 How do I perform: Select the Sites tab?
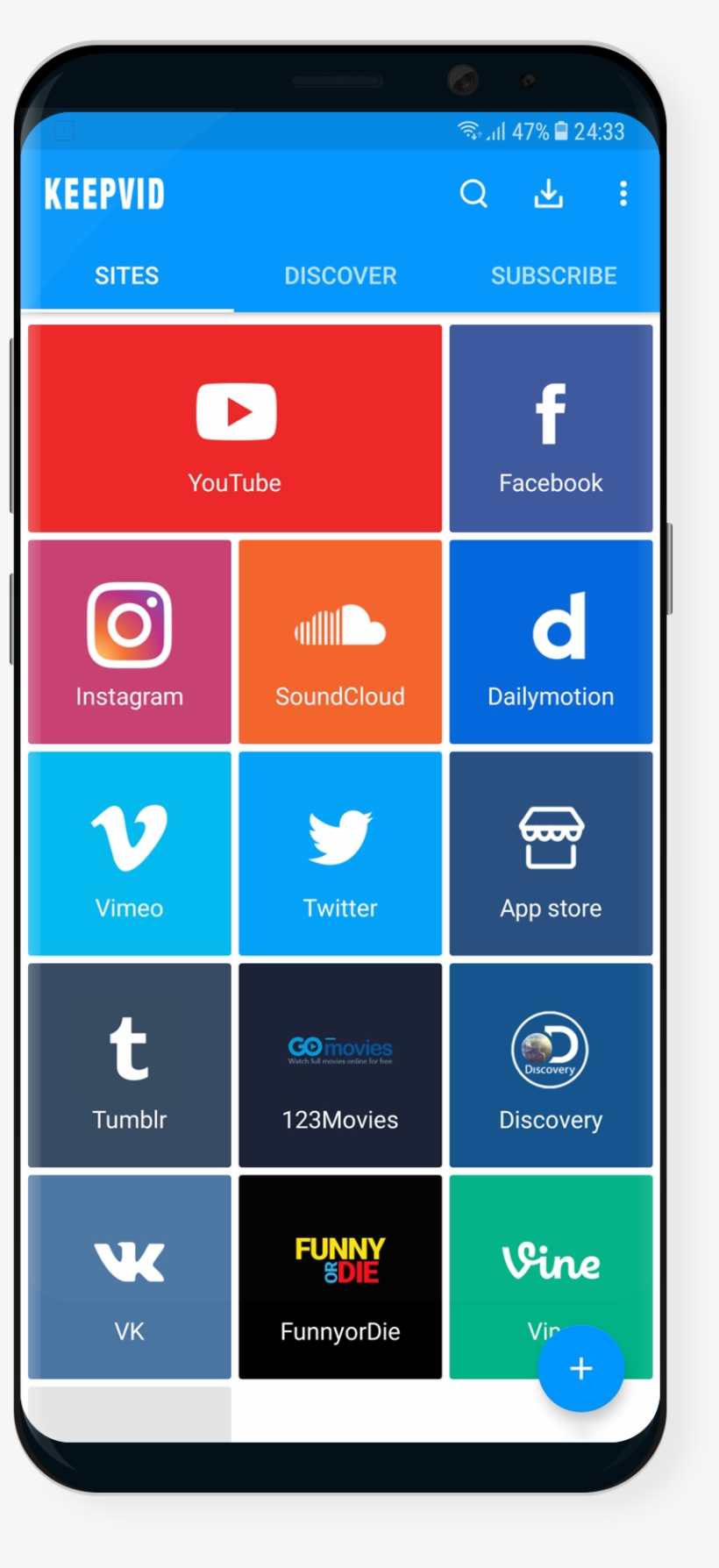tap(127, 276)
